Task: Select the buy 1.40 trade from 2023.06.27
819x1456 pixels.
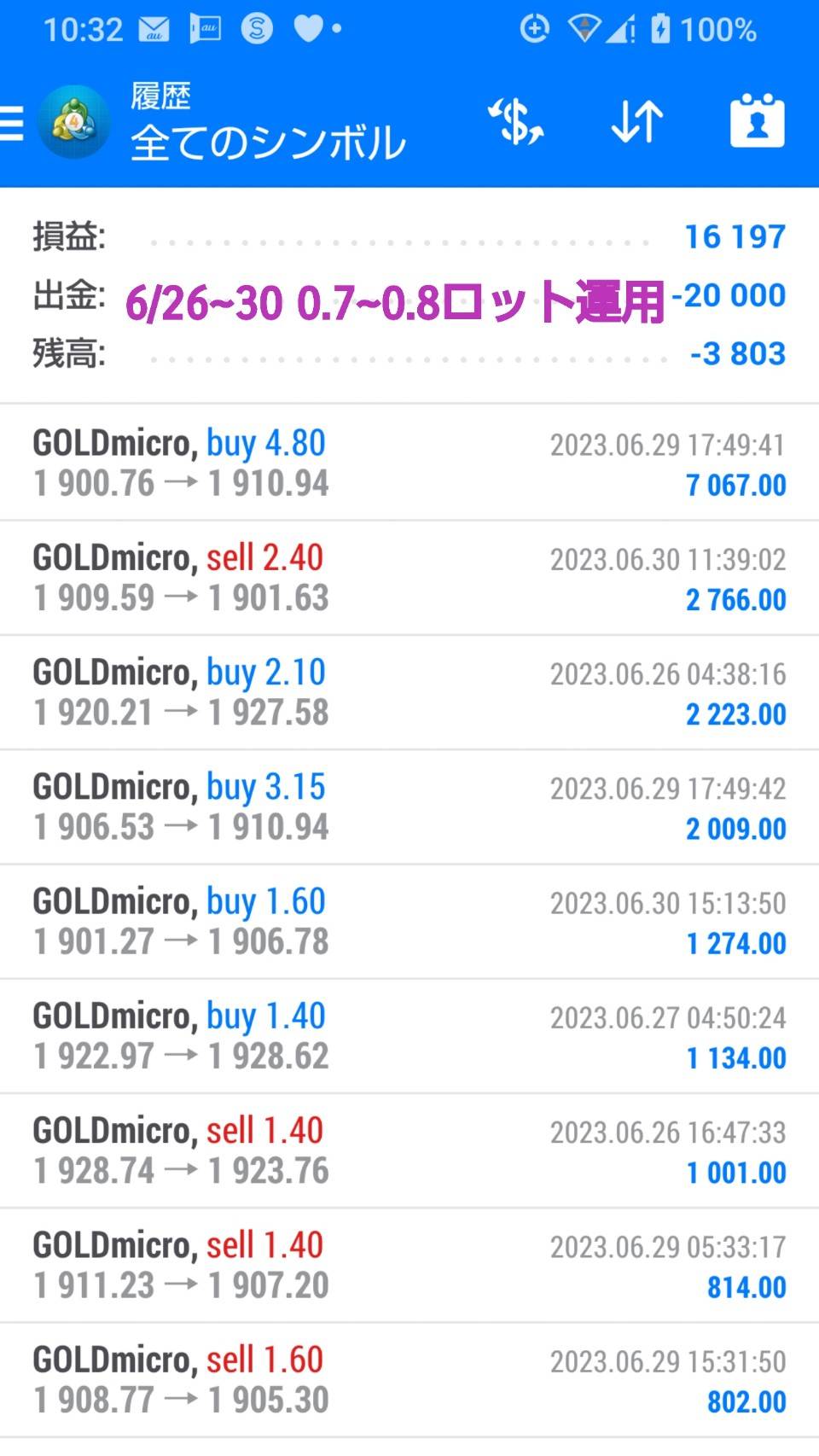Action: [409, 1036]
